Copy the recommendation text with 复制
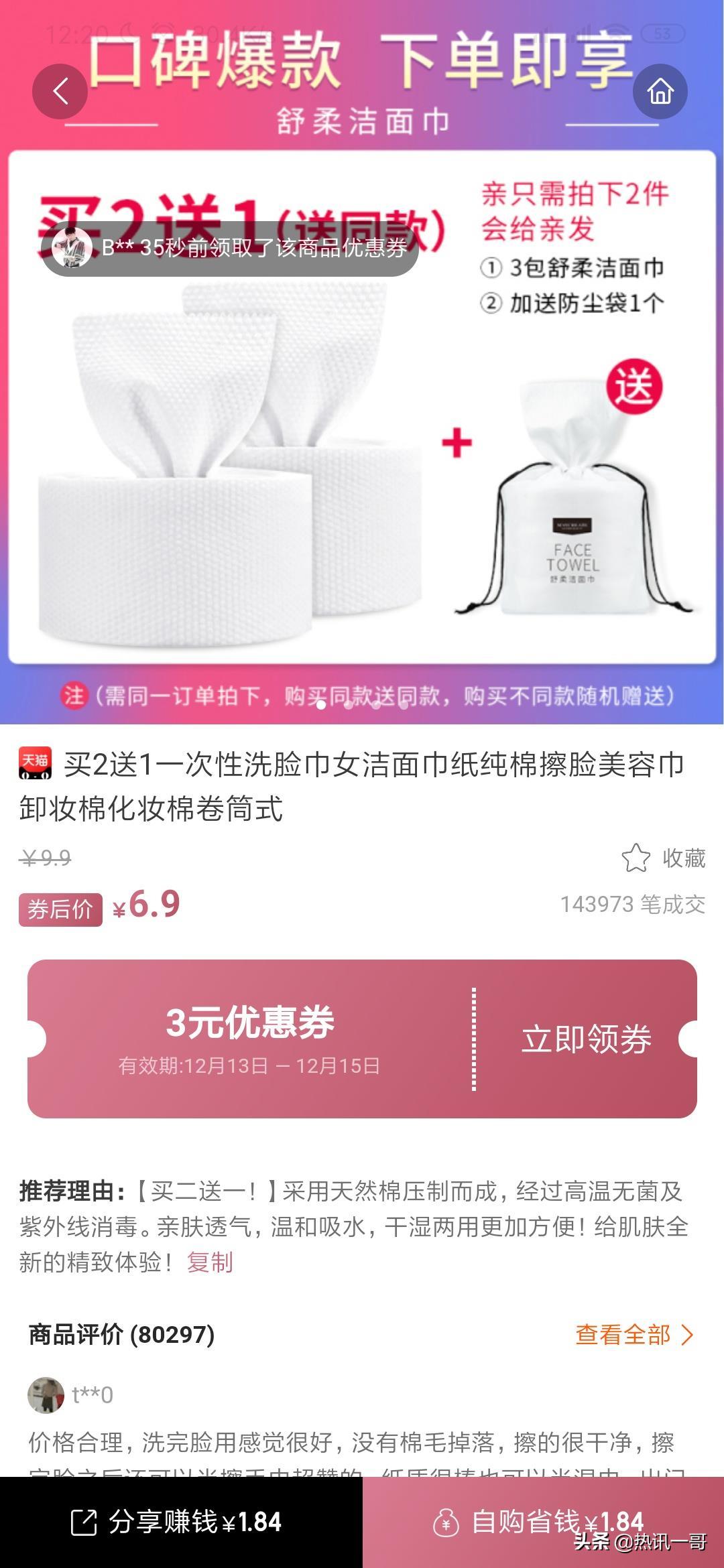Viewport: 724px width, 1568px height. coord(210,1262)
